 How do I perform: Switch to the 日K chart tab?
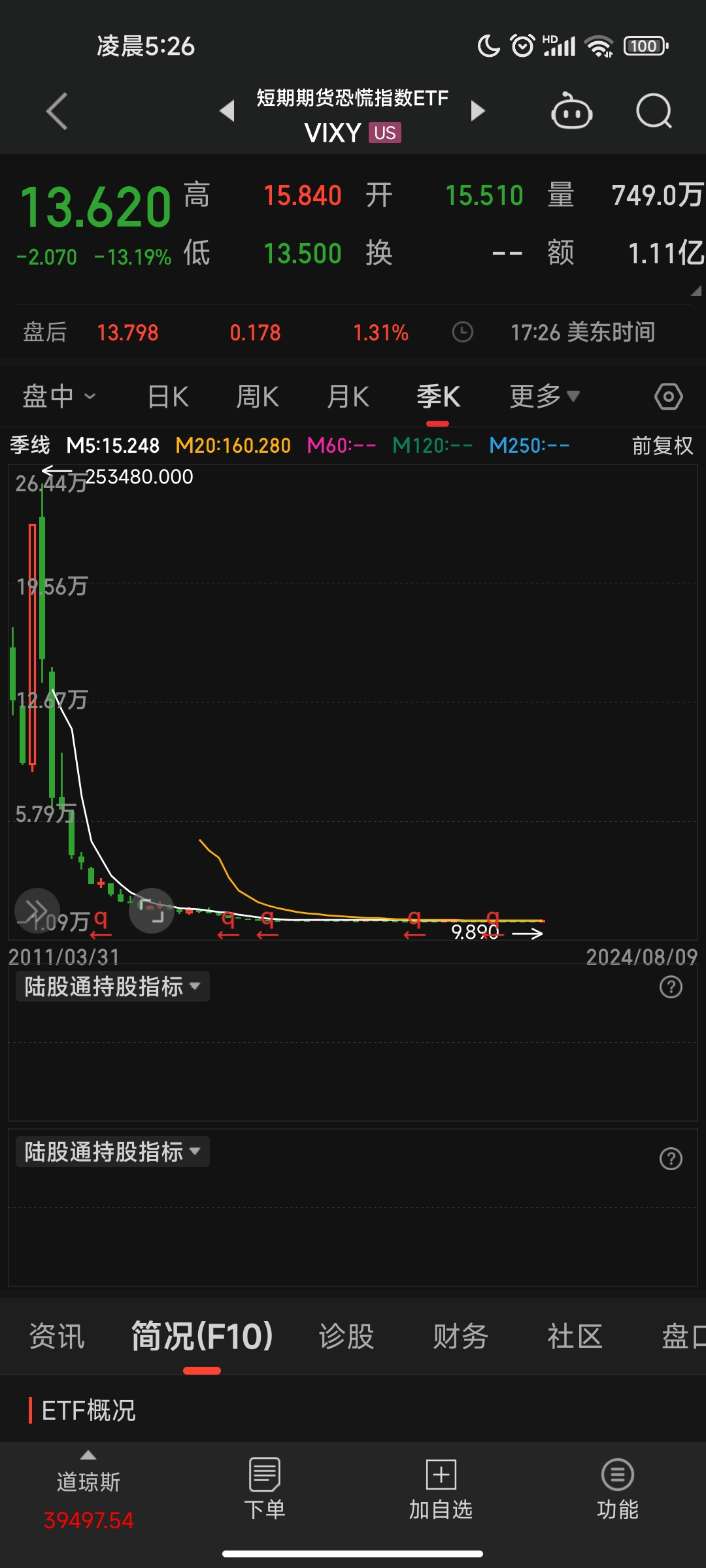(x=168, y=397)
